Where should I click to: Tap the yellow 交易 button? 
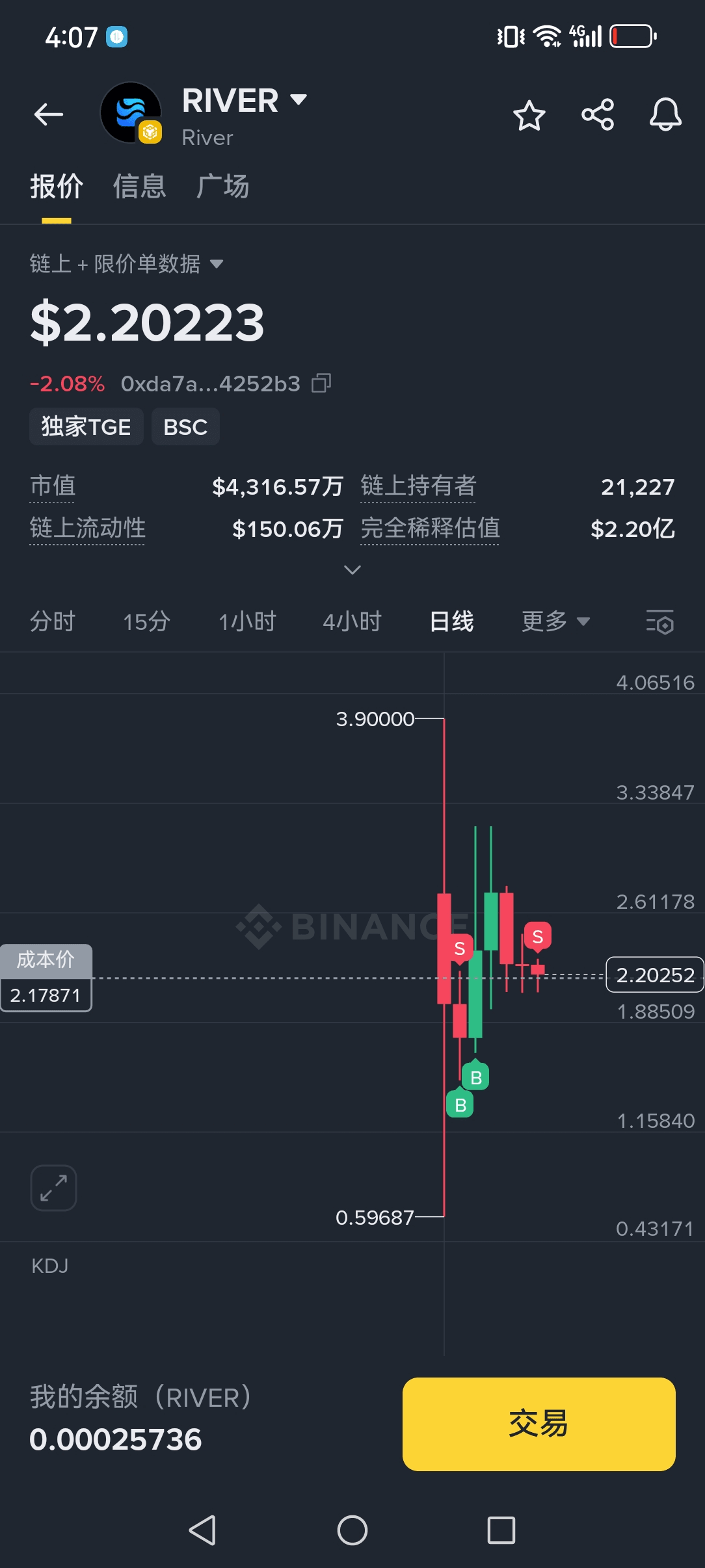pos(539,1424)
